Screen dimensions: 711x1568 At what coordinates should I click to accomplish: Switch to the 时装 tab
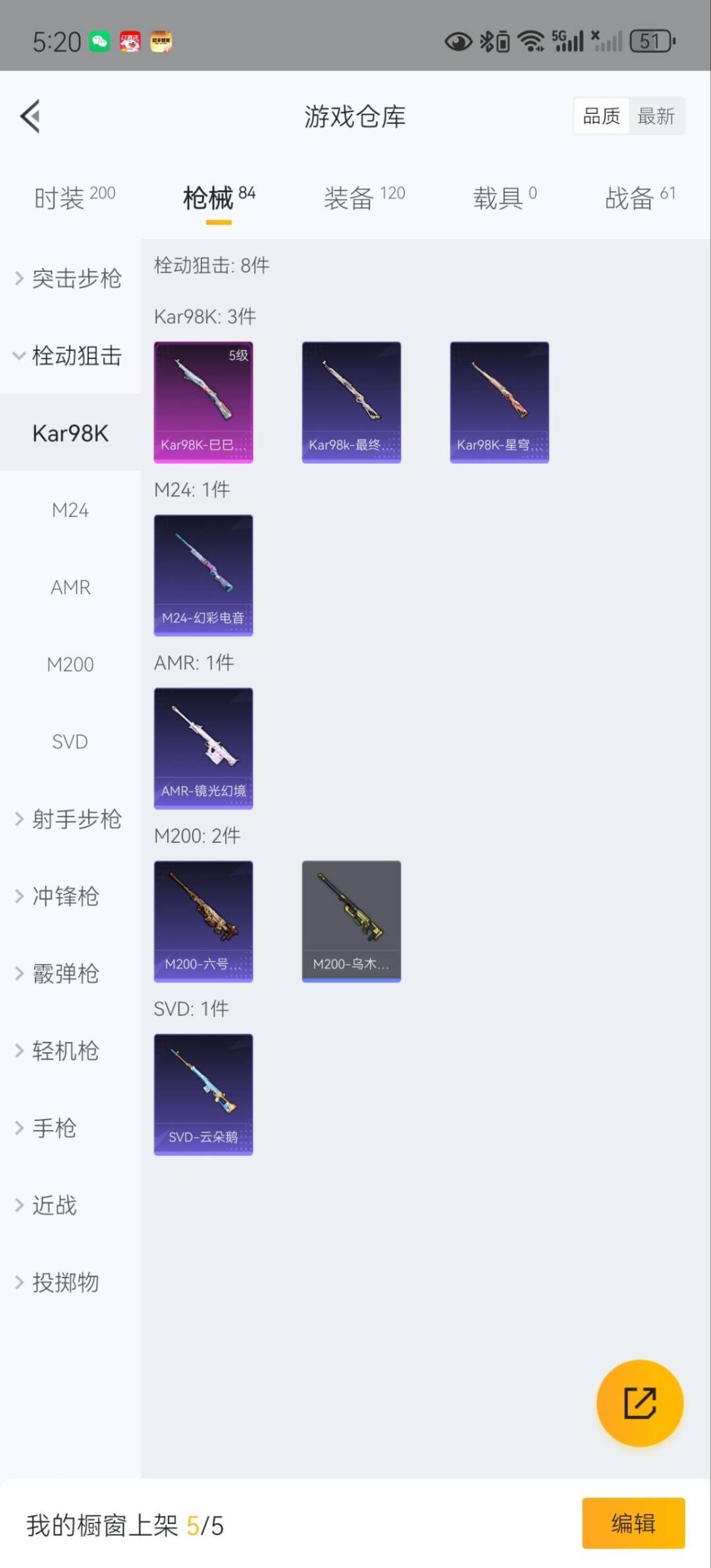[74, 197]
